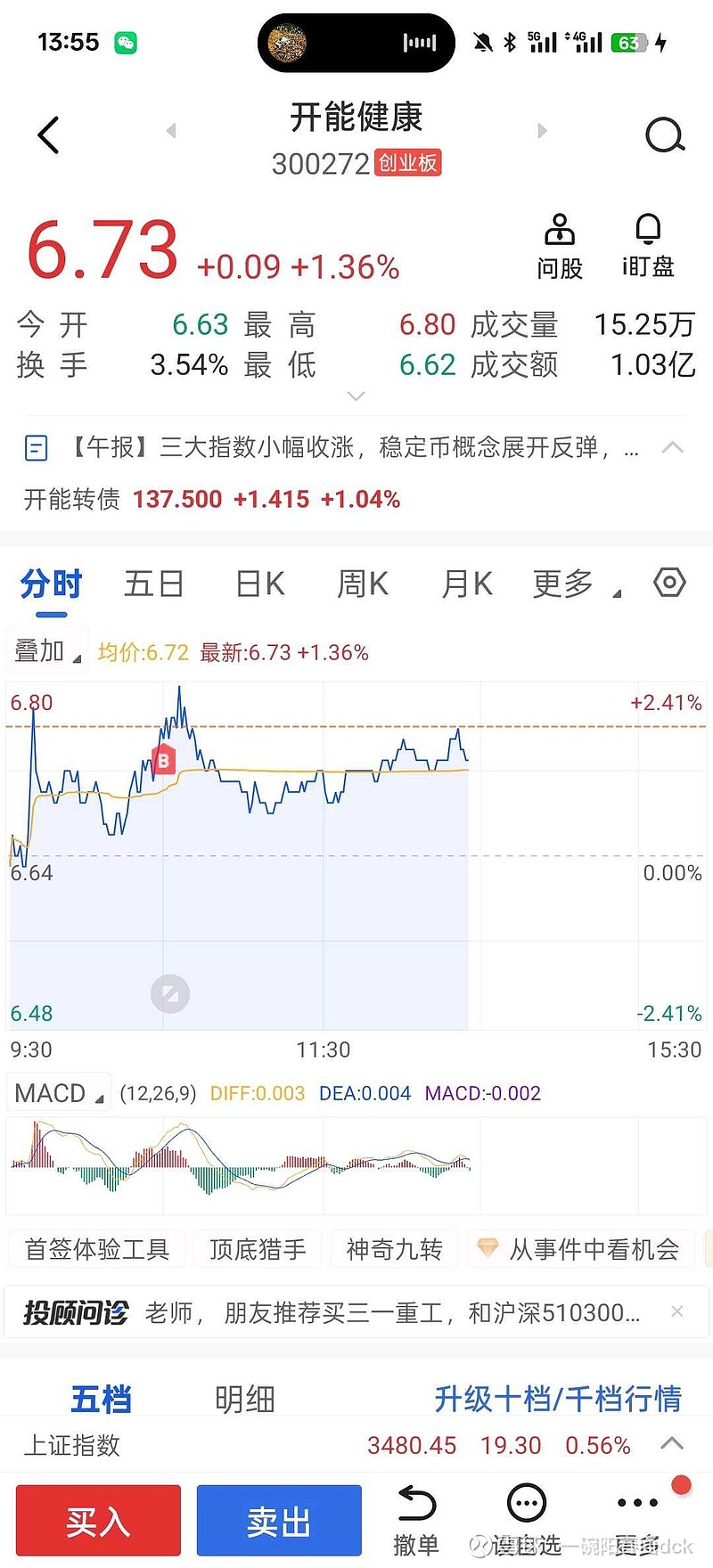Open the search magnifier icon

coord(665,135)
